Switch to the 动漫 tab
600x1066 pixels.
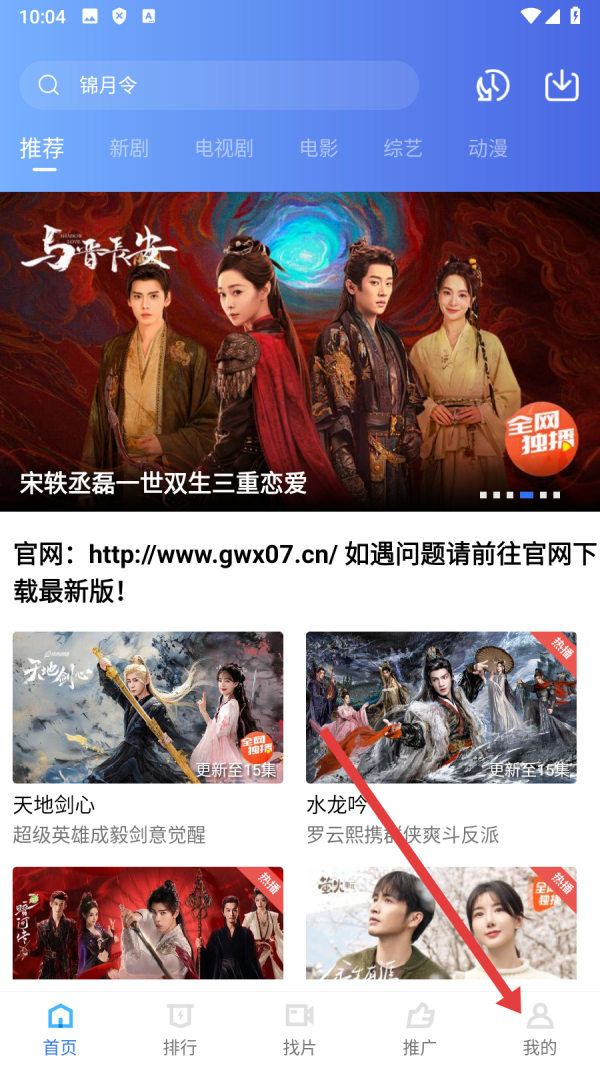pyautogui.click(x=488, y=149)
